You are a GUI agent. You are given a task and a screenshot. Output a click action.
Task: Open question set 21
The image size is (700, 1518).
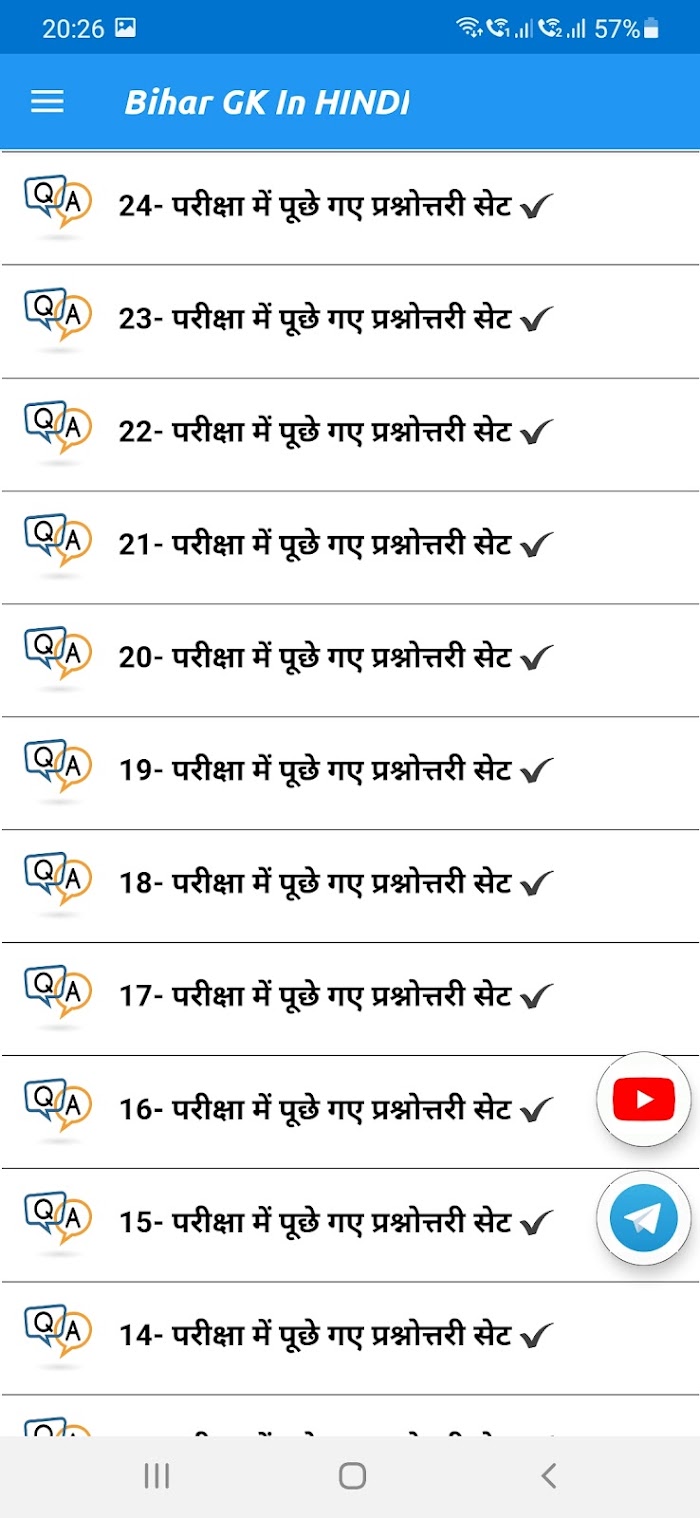[350, 547]
